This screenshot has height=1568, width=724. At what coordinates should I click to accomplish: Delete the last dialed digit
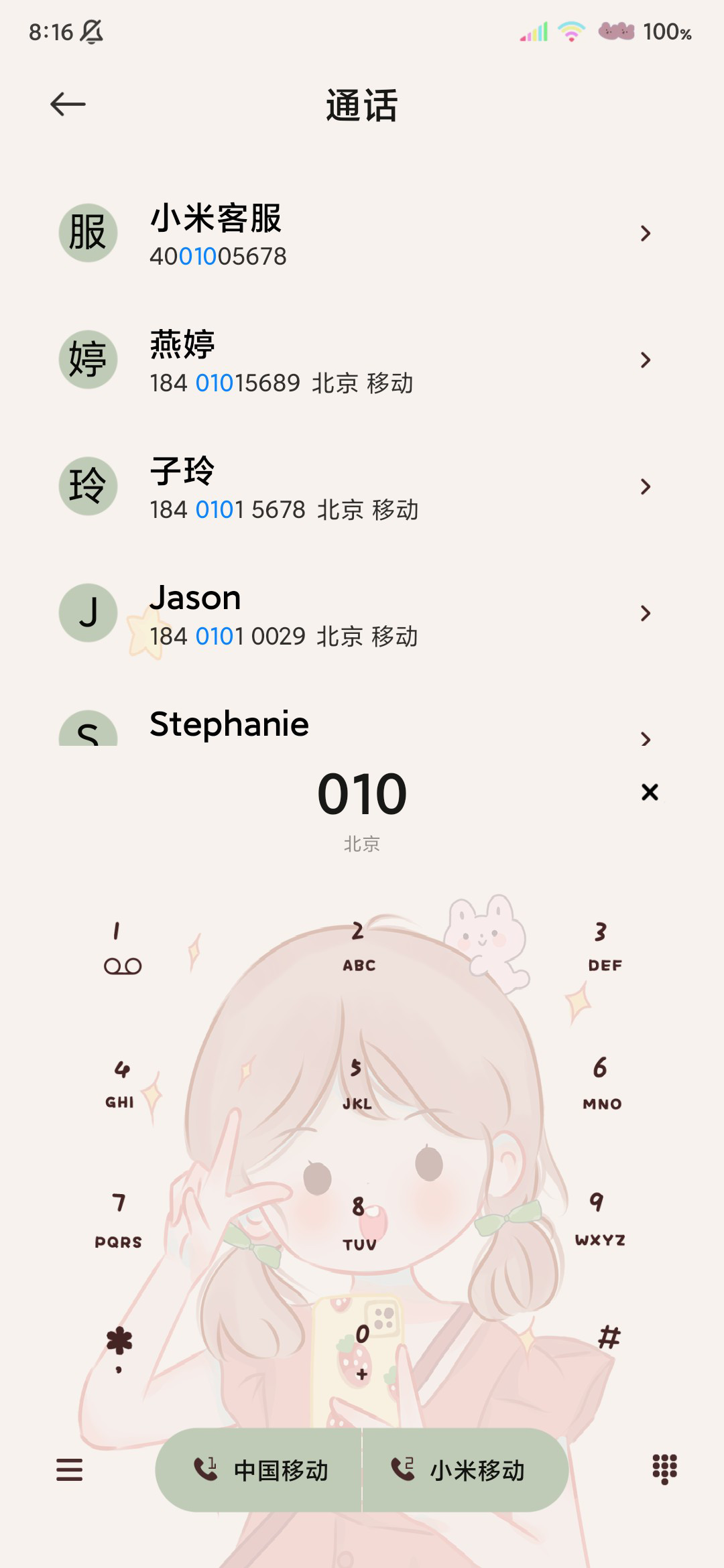(x=649, y=792)
